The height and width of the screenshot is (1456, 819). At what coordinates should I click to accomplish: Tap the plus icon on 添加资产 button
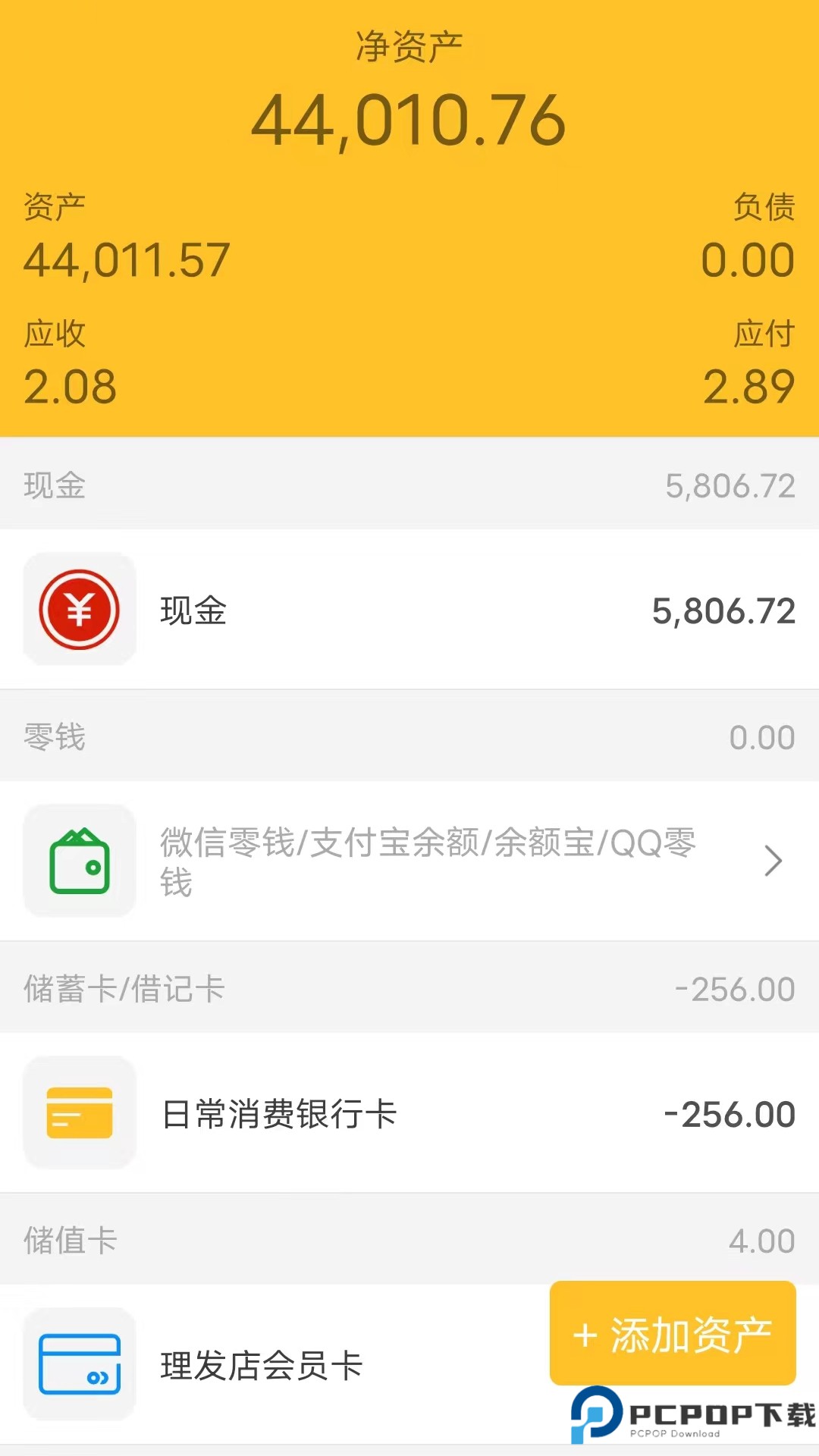tap(585, 1333)
